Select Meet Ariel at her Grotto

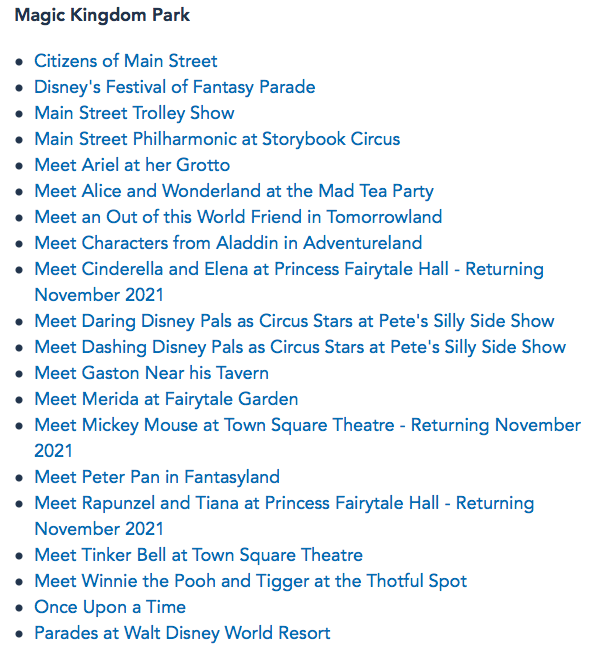(132, 165)
